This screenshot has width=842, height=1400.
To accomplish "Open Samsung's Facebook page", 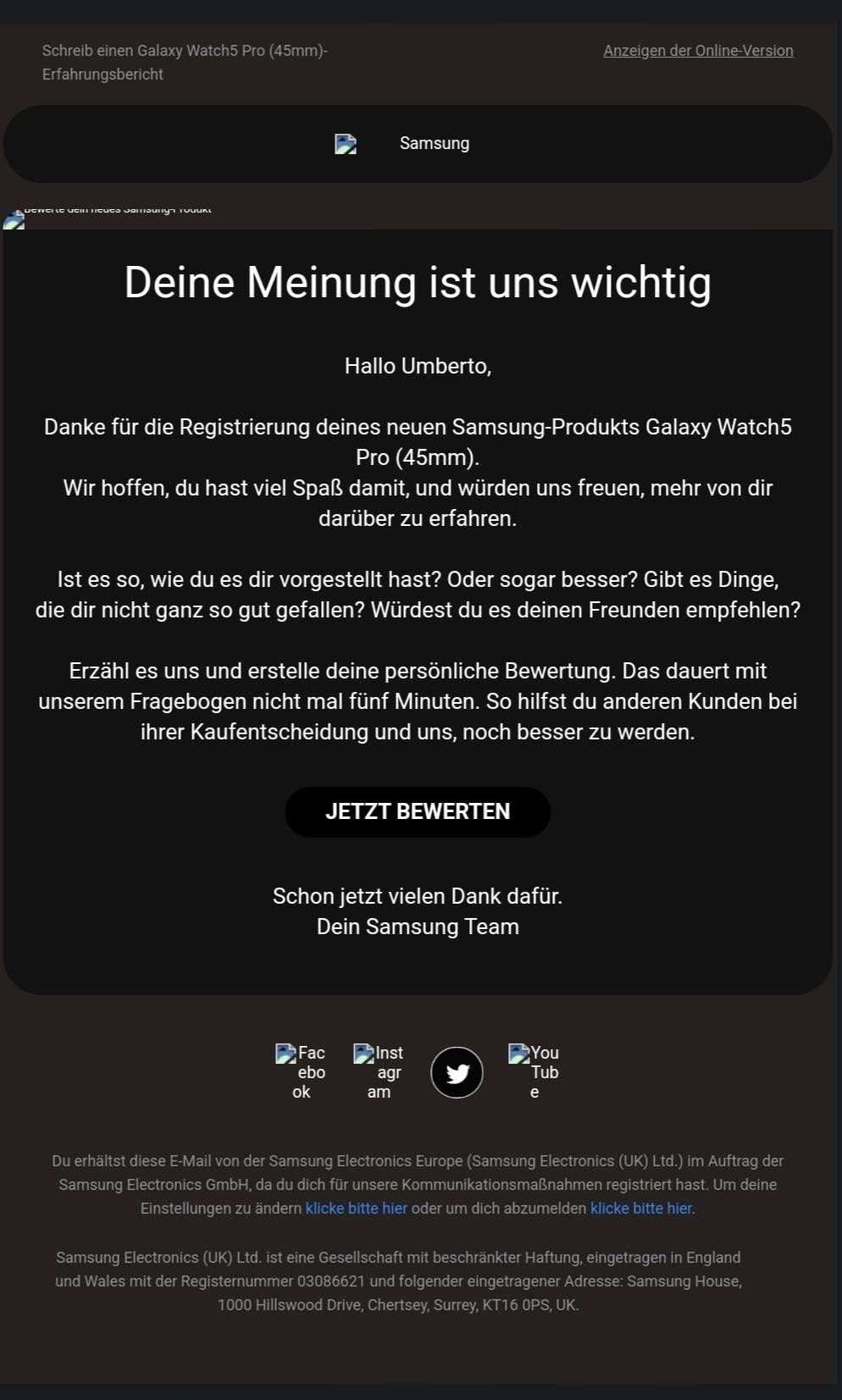I will point(301,1071).
